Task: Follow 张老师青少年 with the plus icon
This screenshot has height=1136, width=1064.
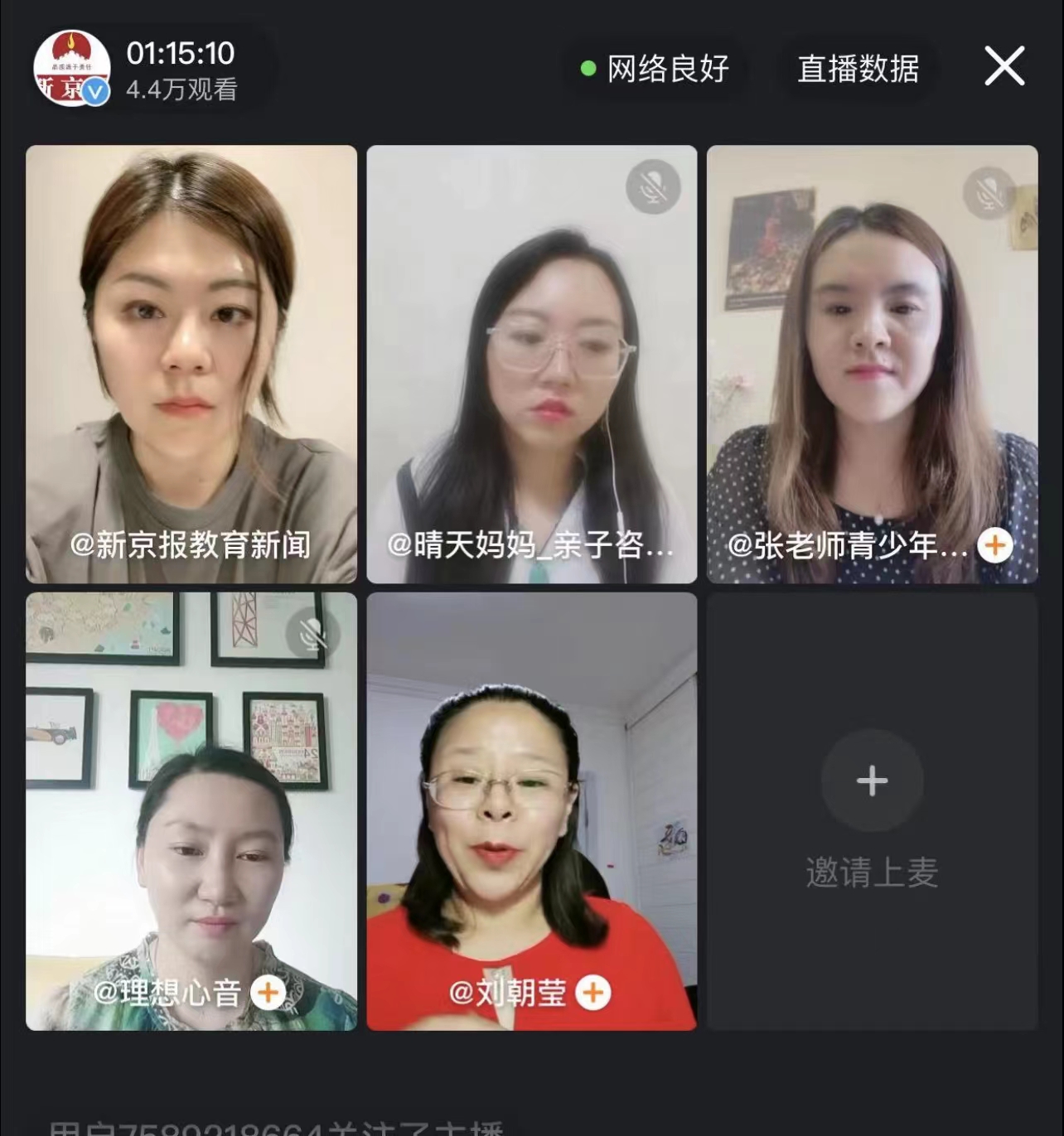Action: pos(995,545)
